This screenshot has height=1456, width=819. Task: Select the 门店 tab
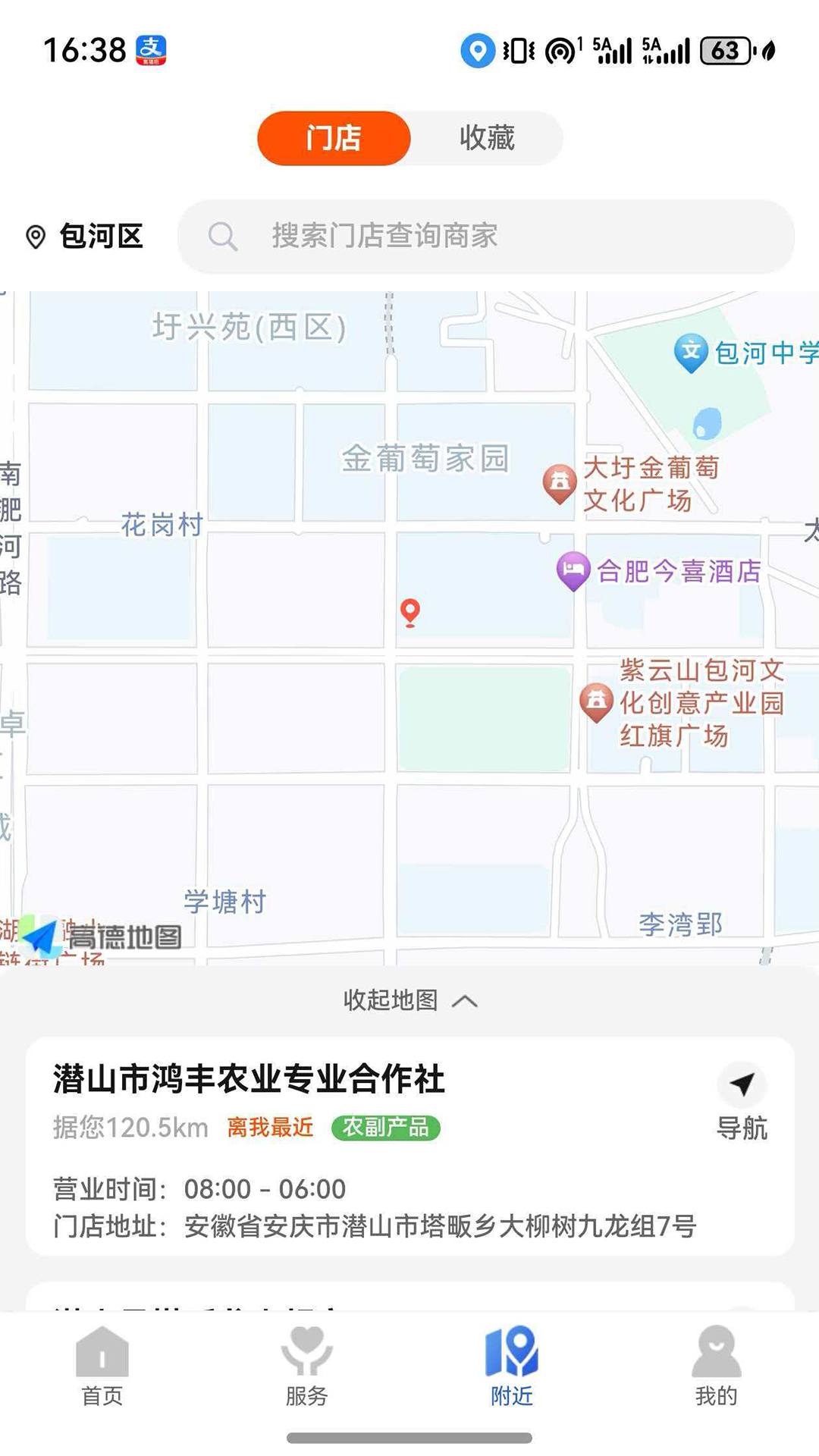click(x=334, y=138)
